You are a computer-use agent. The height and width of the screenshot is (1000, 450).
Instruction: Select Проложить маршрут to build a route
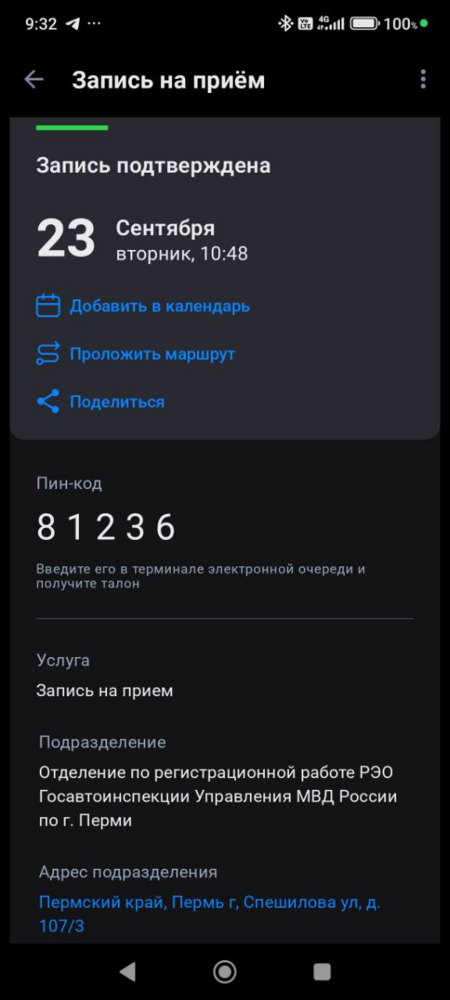pyautogui.click(x=135, y=354)
